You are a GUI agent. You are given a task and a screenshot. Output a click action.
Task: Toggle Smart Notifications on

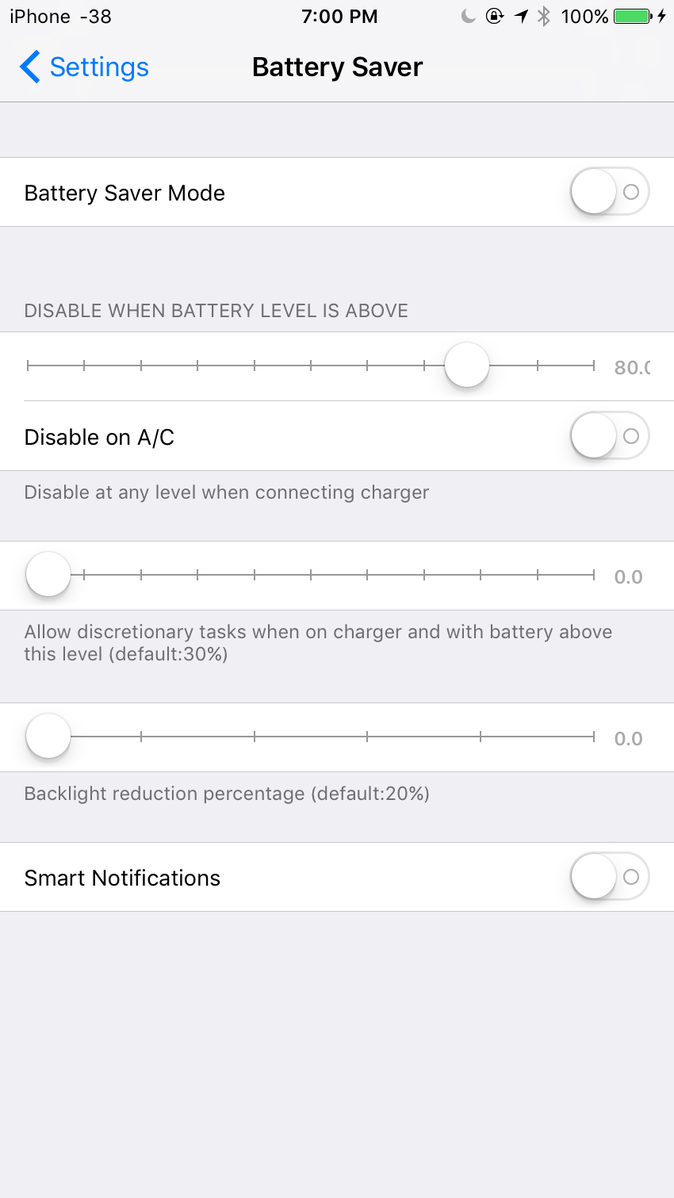pos(610,877)
